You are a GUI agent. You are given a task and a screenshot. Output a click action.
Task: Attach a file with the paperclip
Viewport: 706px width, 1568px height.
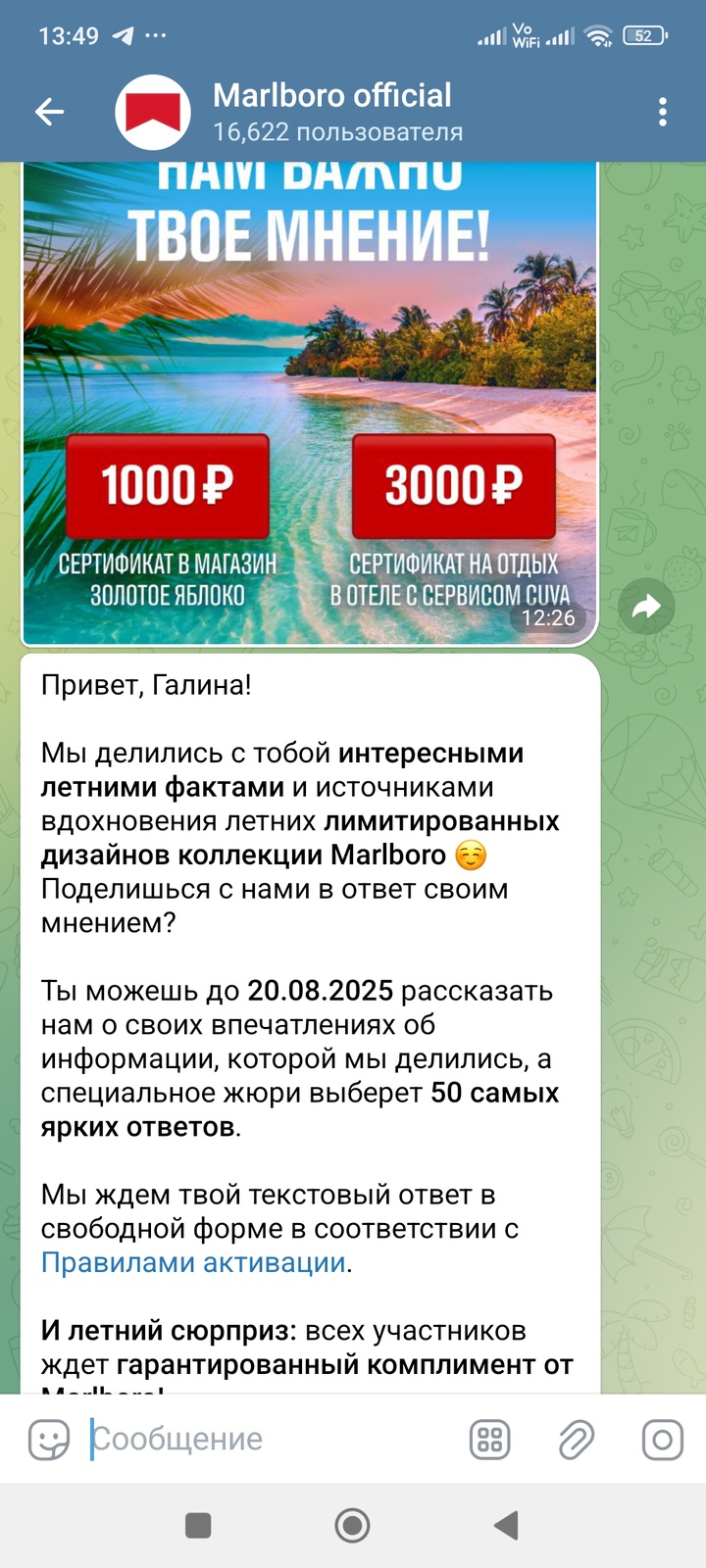577,1440
